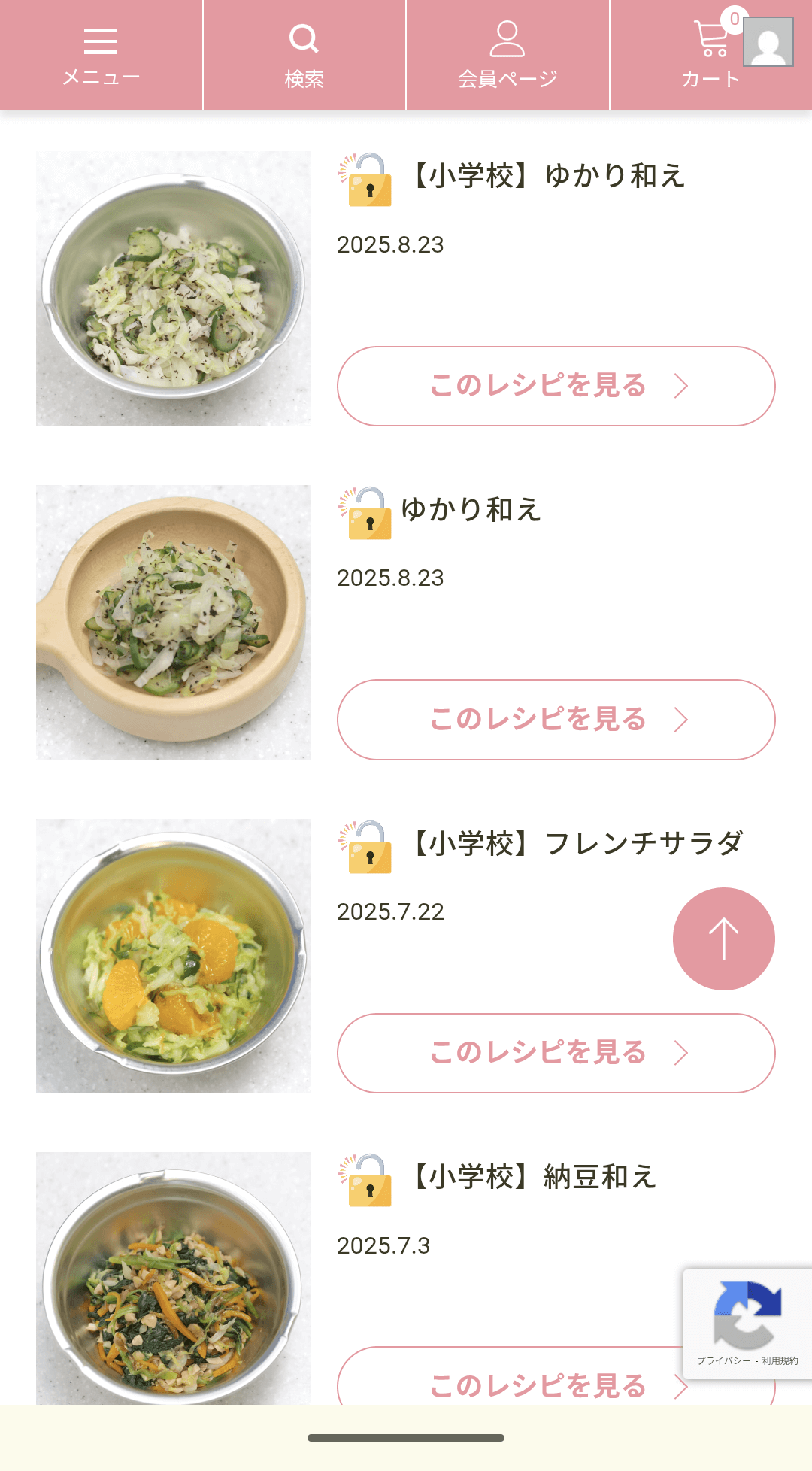Image resolution: width=812 pixels, height=1471 pixels.
Task: Expand the chevron on the ゆかり和え recipe button
Action: 683,720
